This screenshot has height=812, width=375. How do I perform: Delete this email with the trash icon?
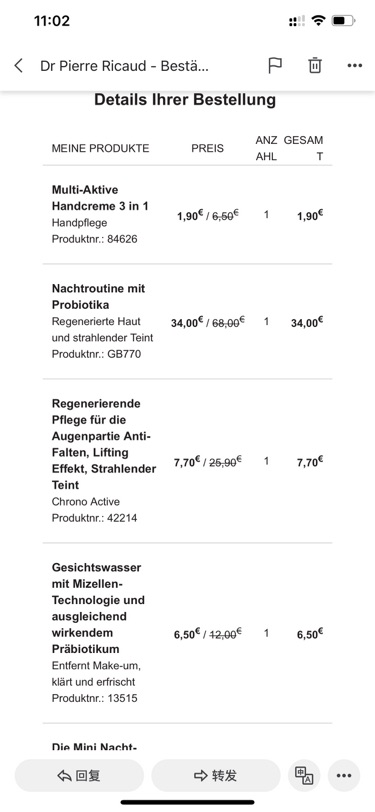pos(315,66)
